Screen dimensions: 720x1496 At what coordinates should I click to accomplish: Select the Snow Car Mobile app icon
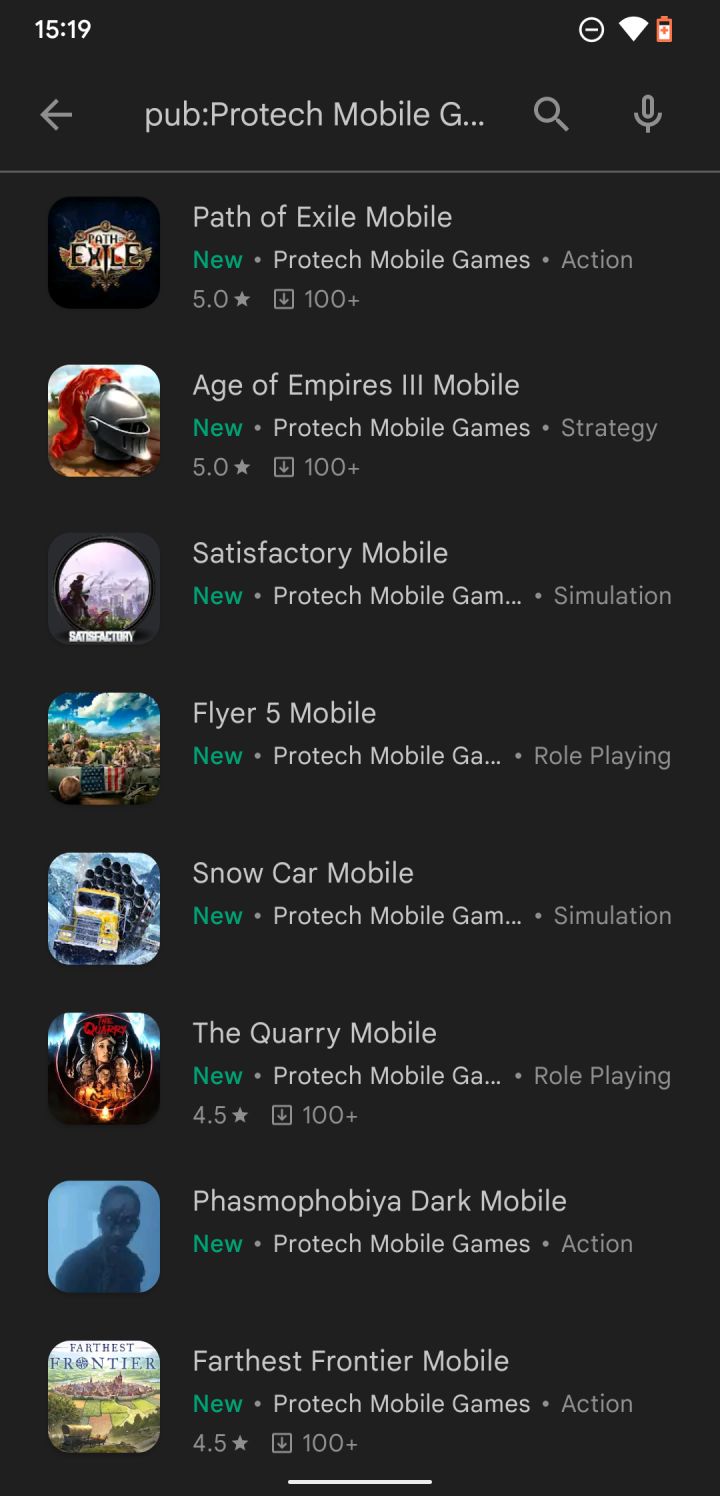click(x=103, y=908)
